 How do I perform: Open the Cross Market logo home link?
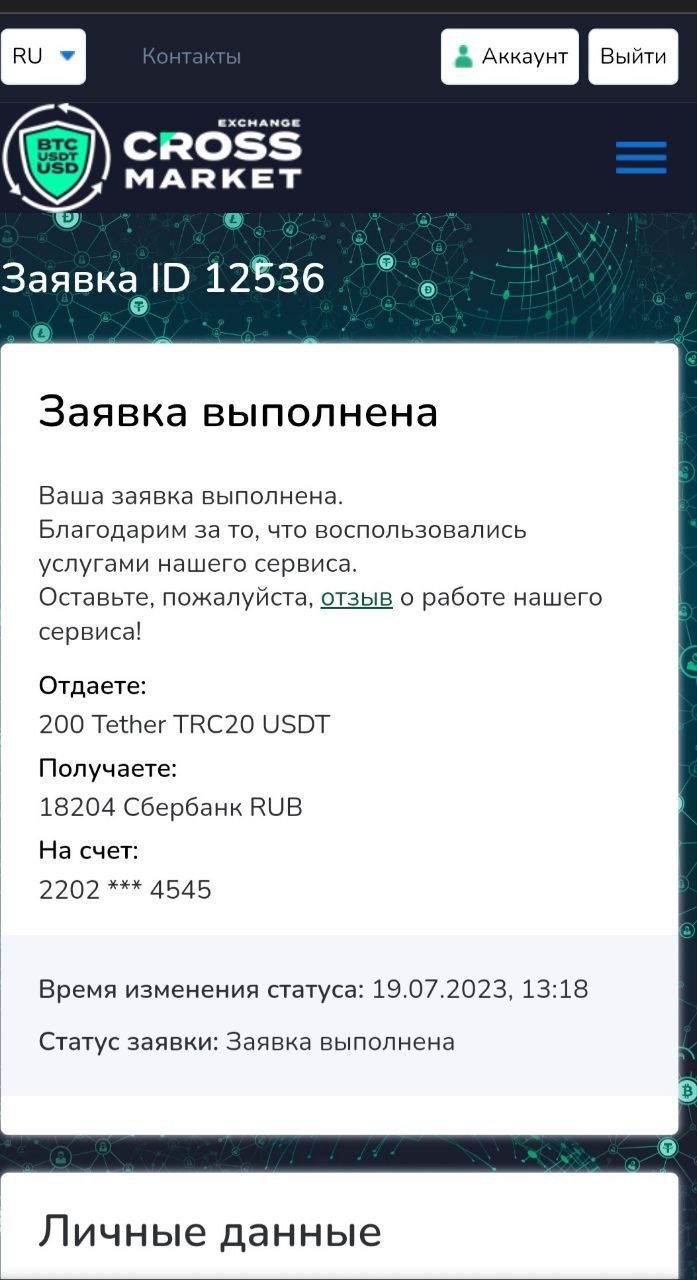[x=152, y=158]
